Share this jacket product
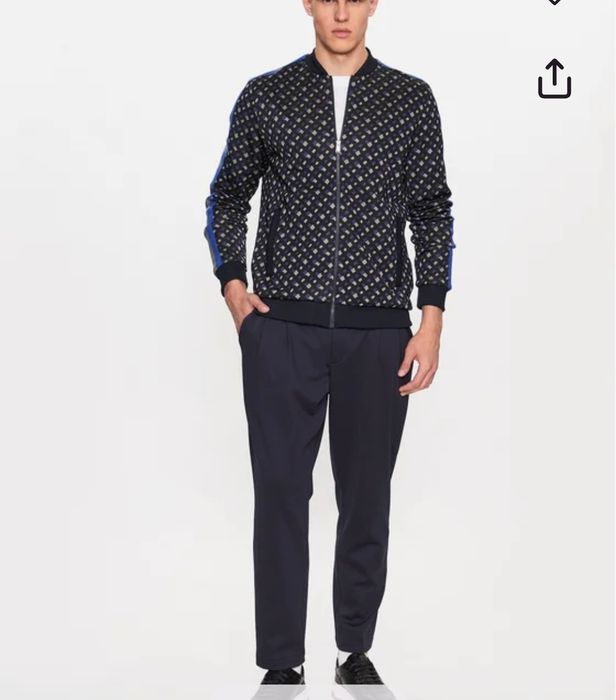The width and height of the screenshot is (616, 700). tap(554, 79)
